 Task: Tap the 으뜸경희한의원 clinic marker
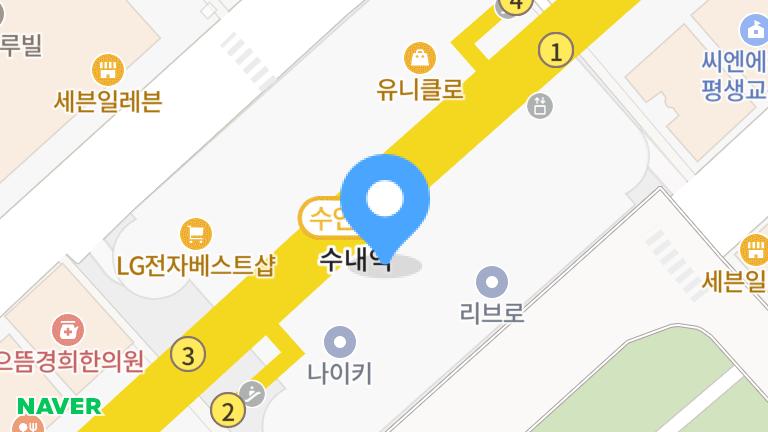click(68, 329)
